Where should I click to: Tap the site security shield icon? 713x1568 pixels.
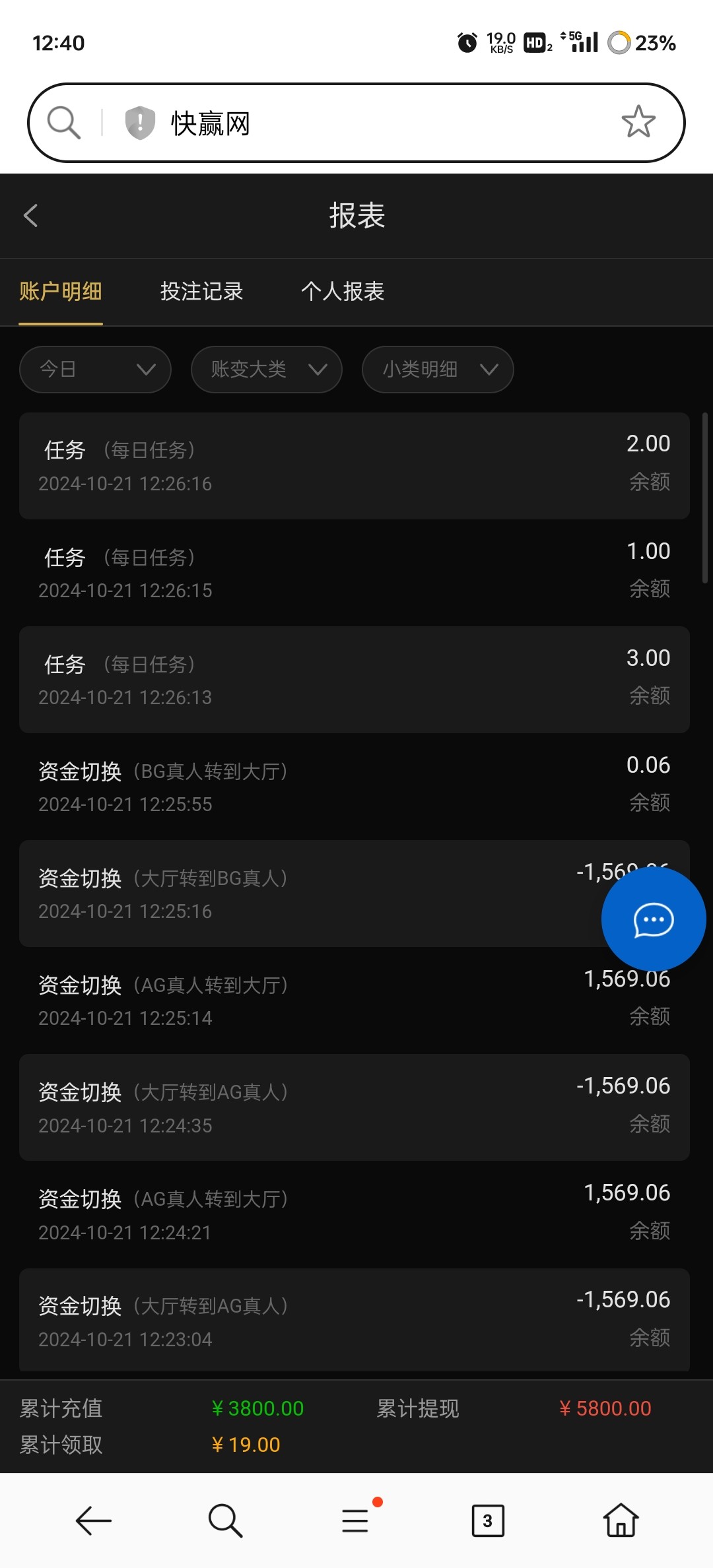click(140, 123)
